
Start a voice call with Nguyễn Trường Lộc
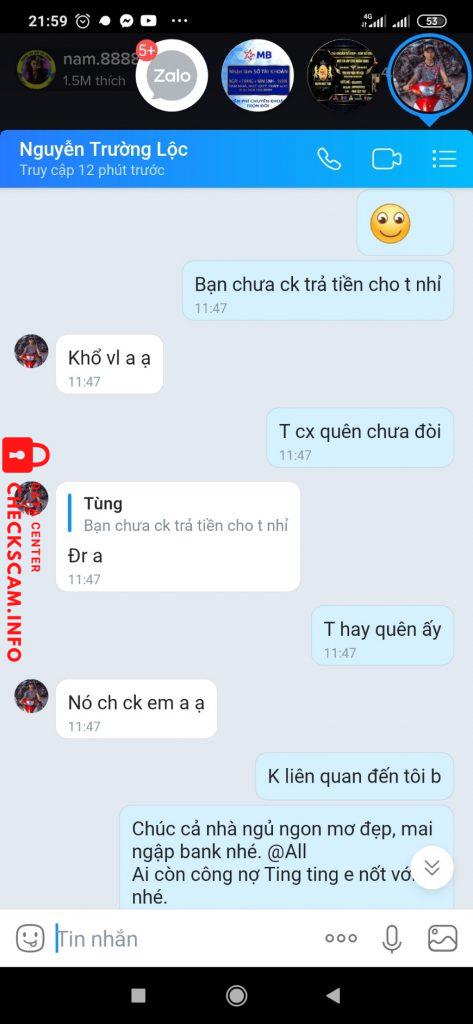(x=329, y=159)
